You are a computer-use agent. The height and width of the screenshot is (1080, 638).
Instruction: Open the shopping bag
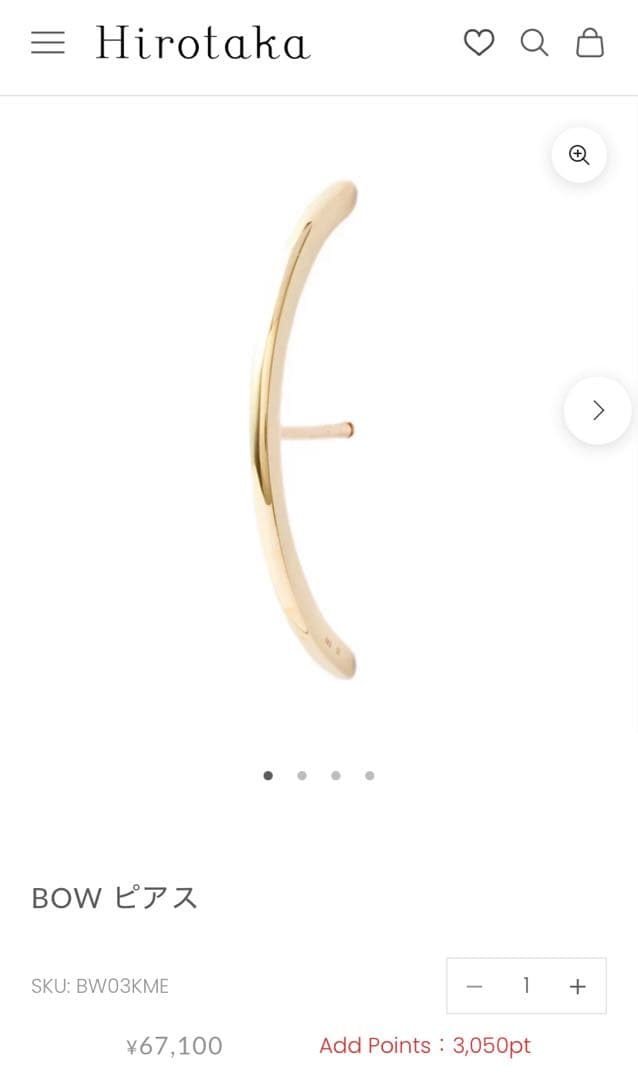tap(590, 42)
